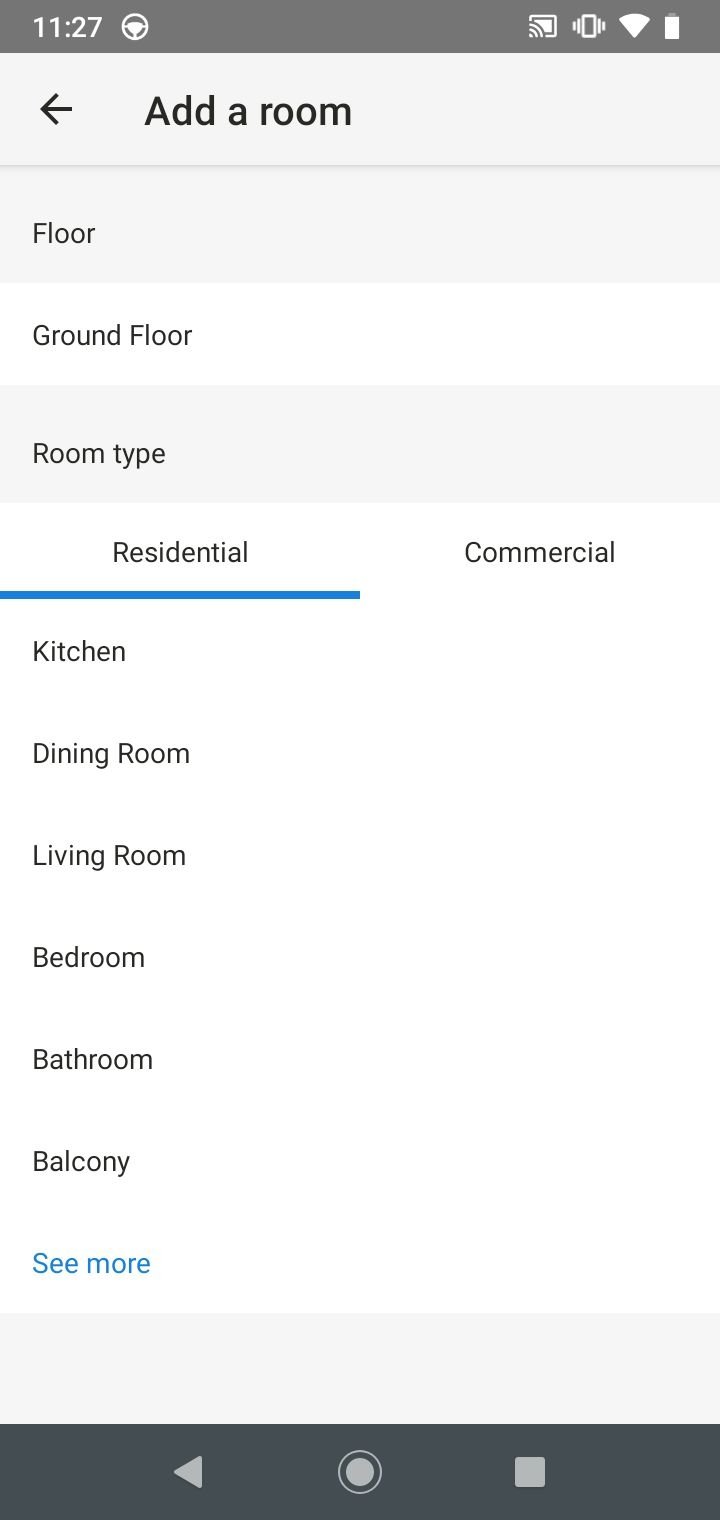Go back from Add a room
720x1520 pixels.
tap(56, 110)
